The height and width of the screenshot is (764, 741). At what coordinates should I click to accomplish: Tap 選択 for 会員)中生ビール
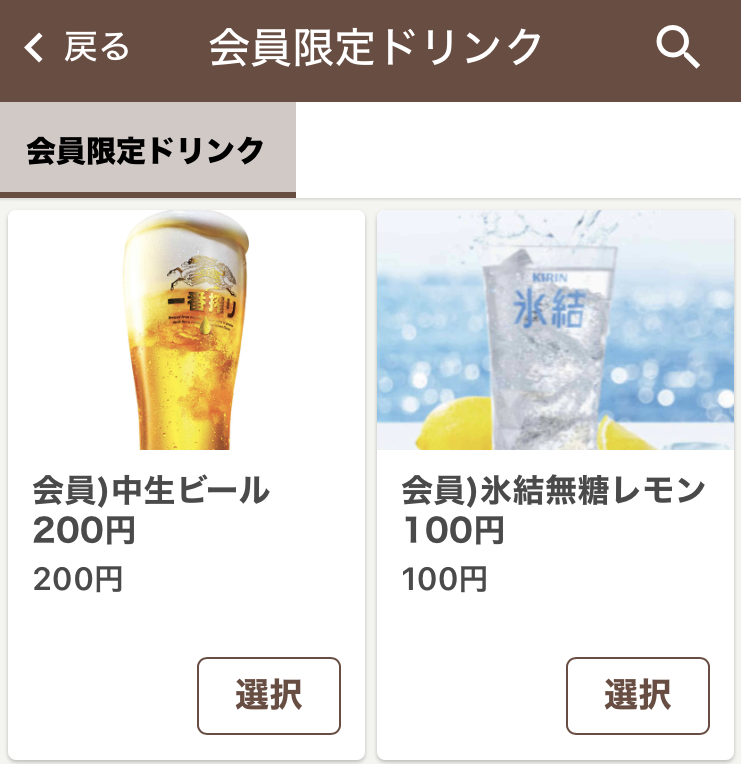tap(269, 695)
